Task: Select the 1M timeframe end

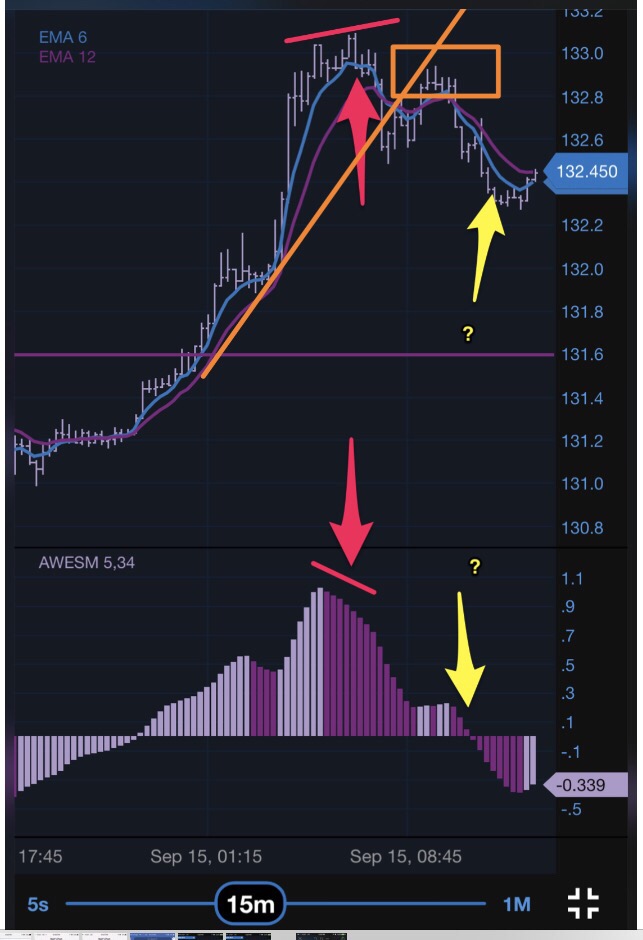Action: tap(516, 905)
